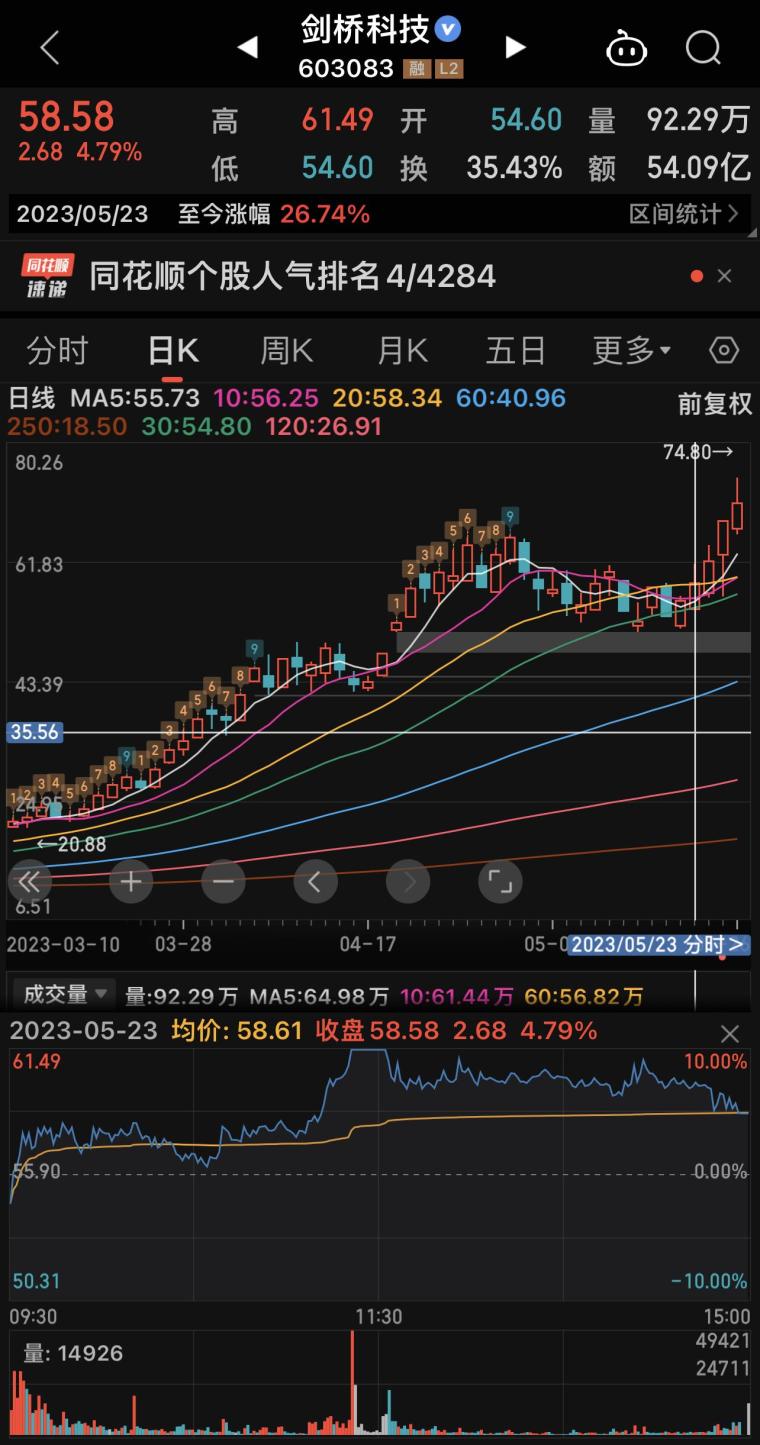
Task: Zoom in the K-line chart
Action: 131,881
